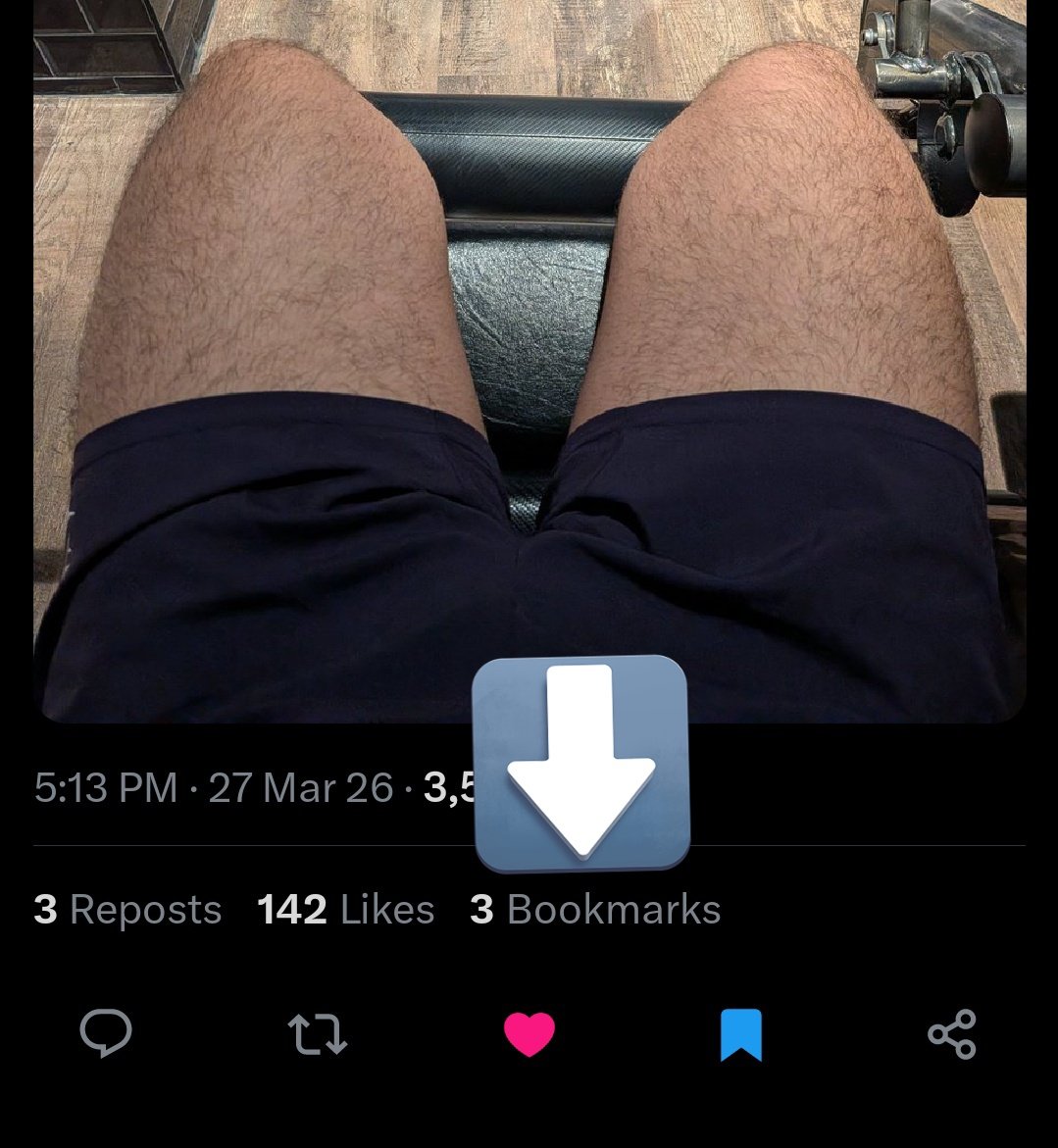Share this post

[951, 1034]
